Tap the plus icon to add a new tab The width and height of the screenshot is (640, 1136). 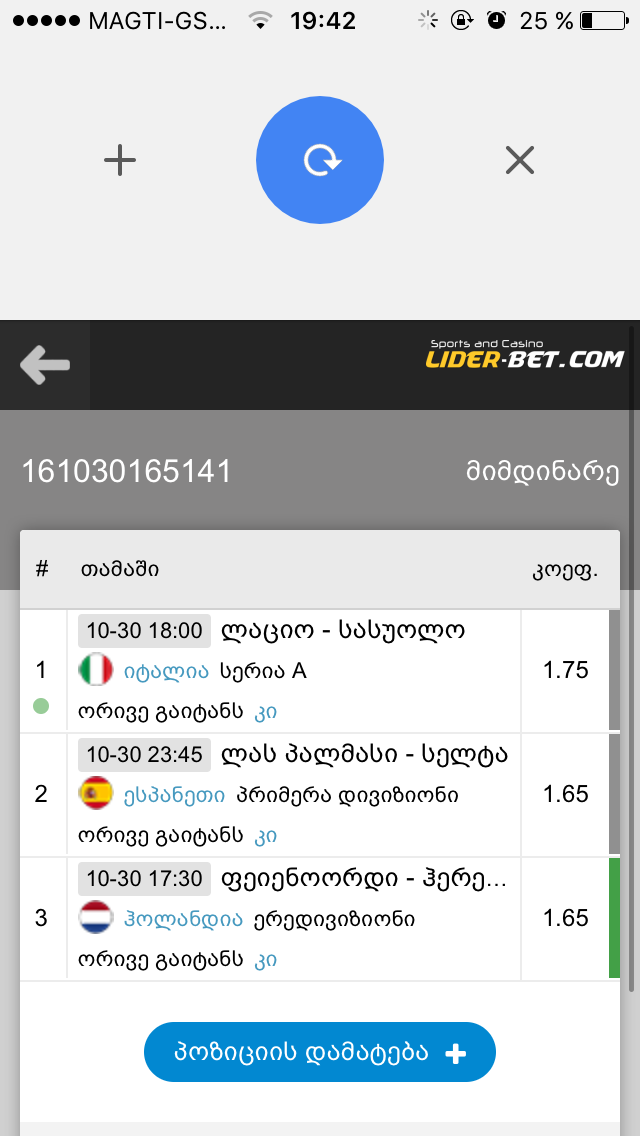(x=120, y=160)
